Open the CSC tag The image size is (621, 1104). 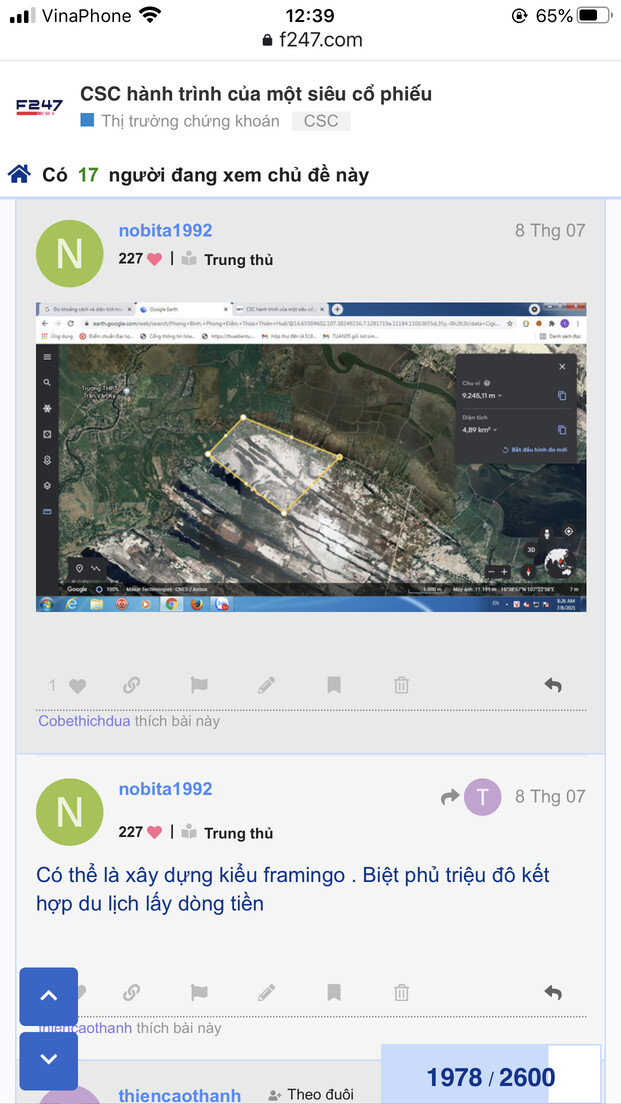[x=321, y=121]
